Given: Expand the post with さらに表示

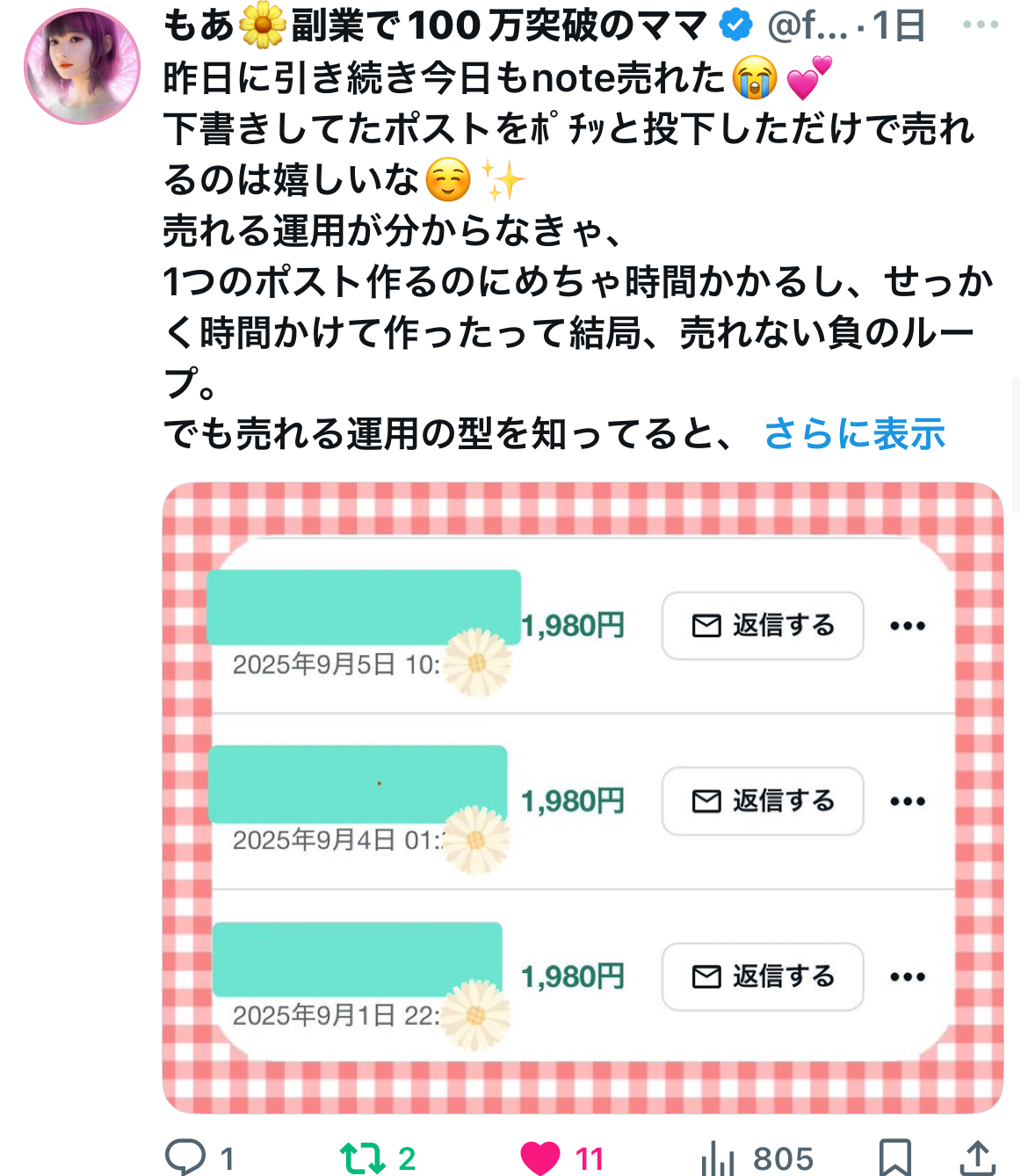Looking at the screenshot, I should tap(853, 434).
